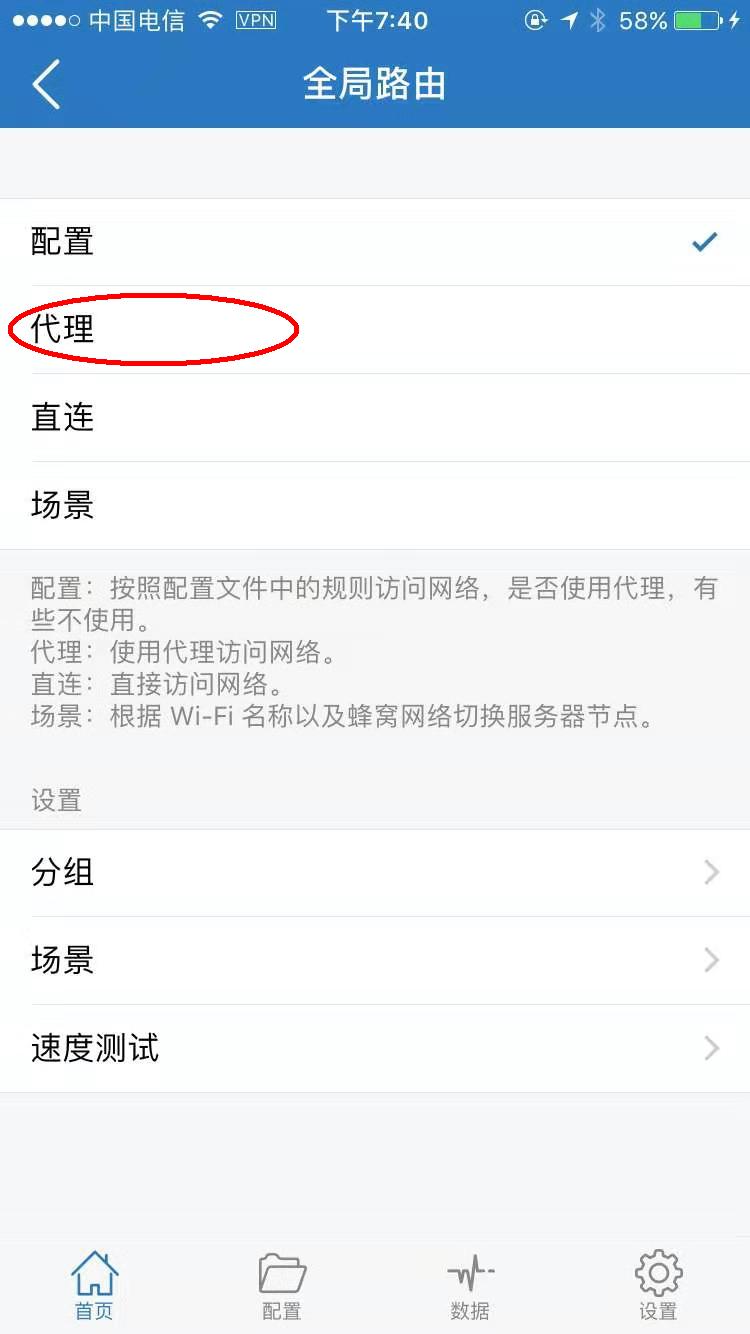Switch to the 数据 tab
This screenshot has height=1334, width=750.
[470, 1285]
